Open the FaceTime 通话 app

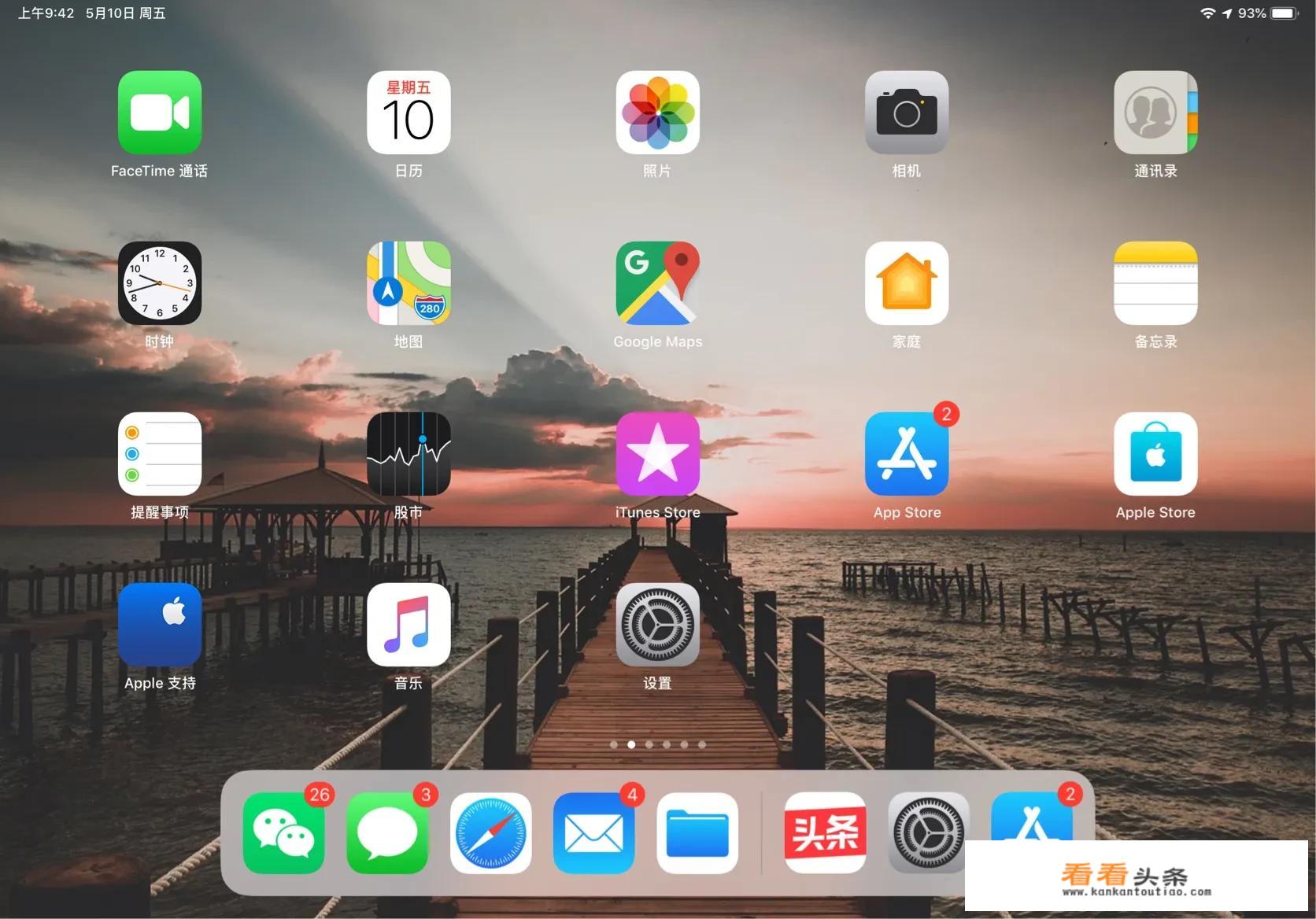(160, 113)
